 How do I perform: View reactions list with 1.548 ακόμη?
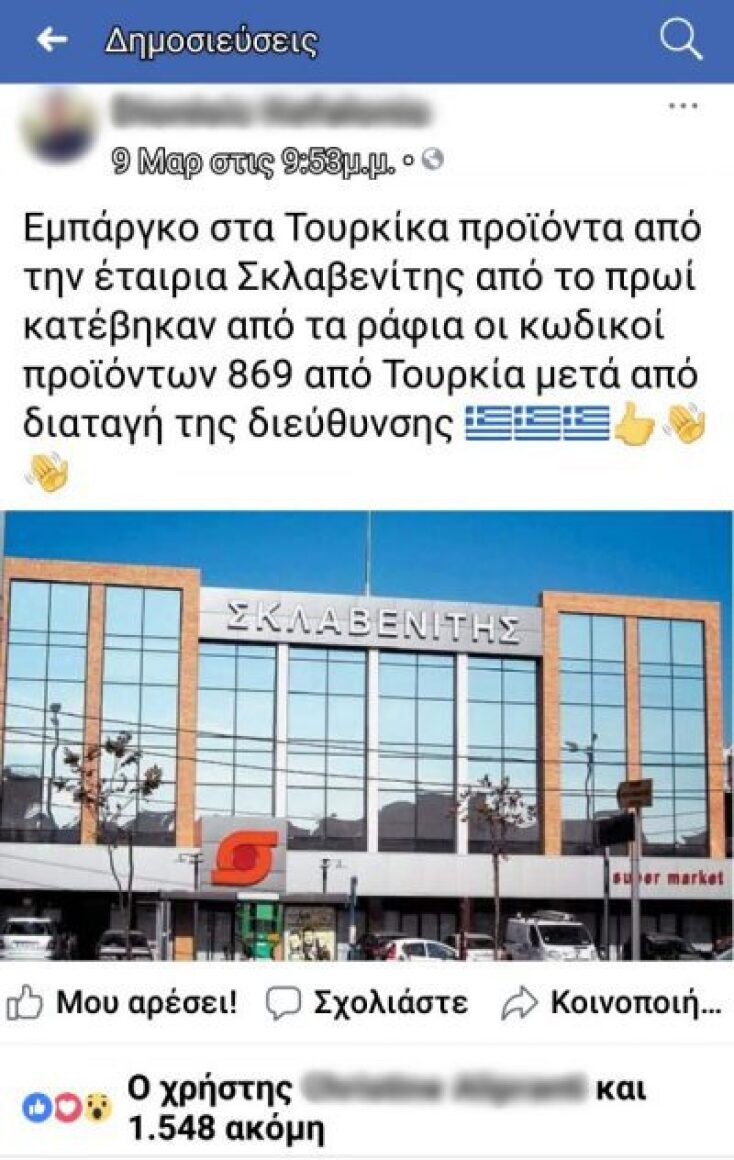point(225,1128)
